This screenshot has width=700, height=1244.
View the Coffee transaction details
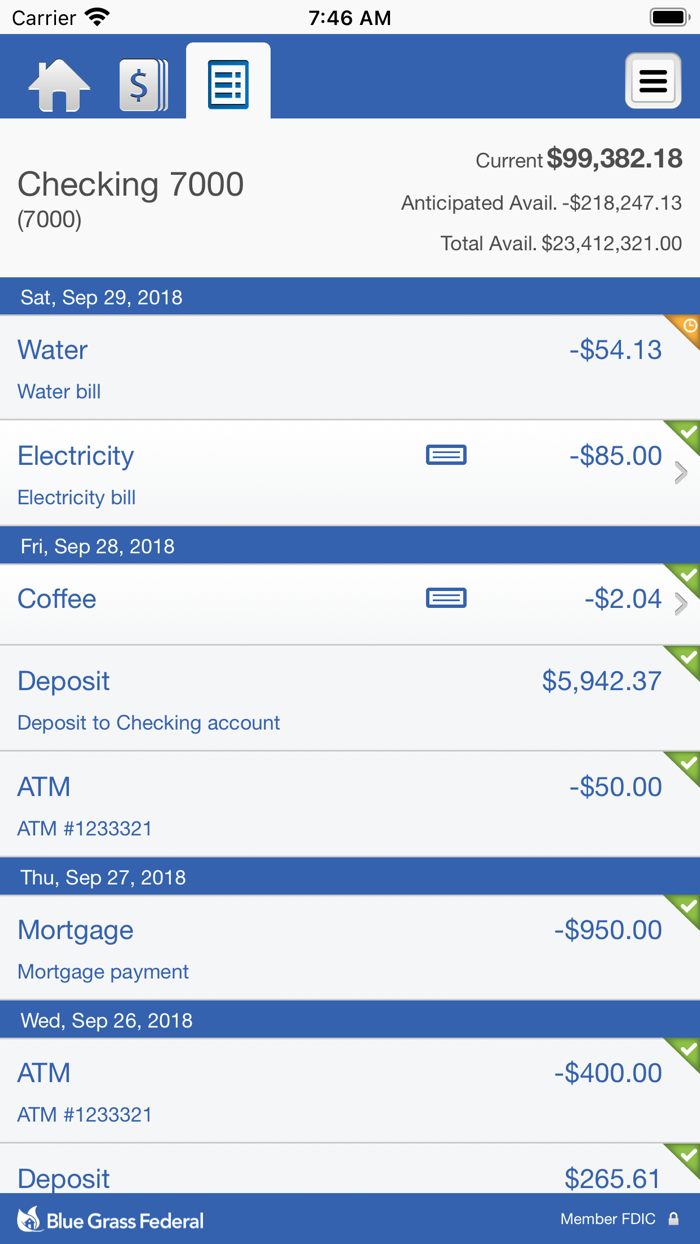200,600
